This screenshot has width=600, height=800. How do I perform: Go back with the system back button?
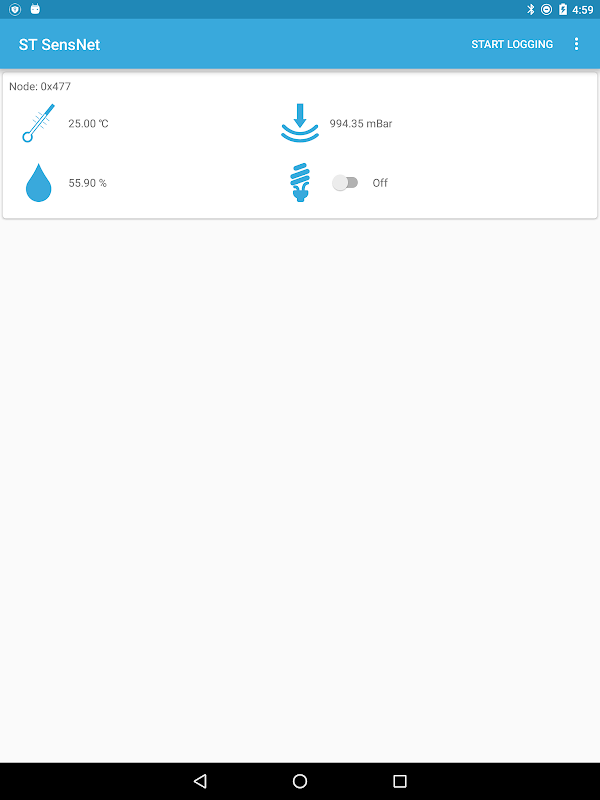200,781
